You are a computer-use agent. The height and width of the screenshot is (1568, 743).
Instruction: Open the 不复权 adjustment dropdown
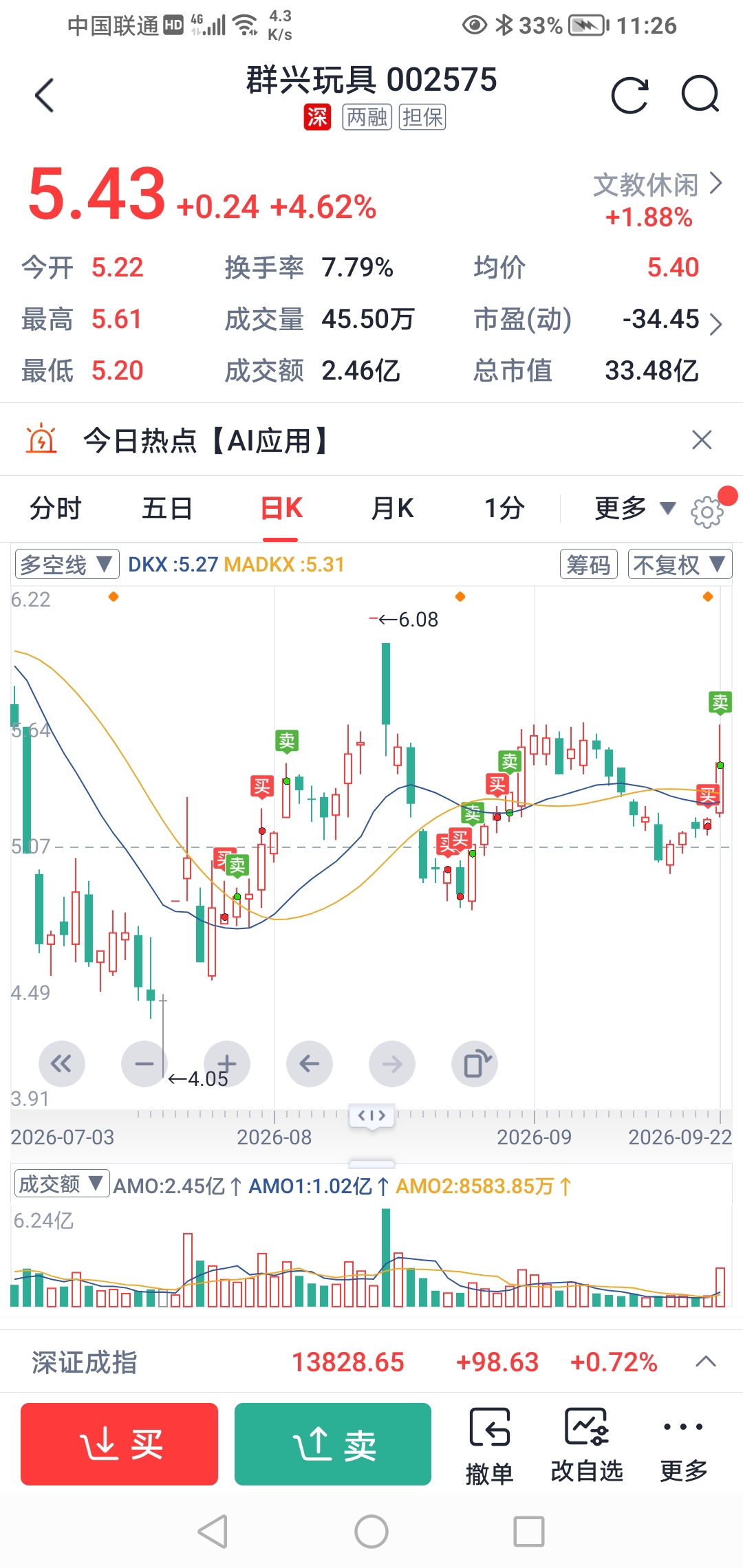coord(680,565)
